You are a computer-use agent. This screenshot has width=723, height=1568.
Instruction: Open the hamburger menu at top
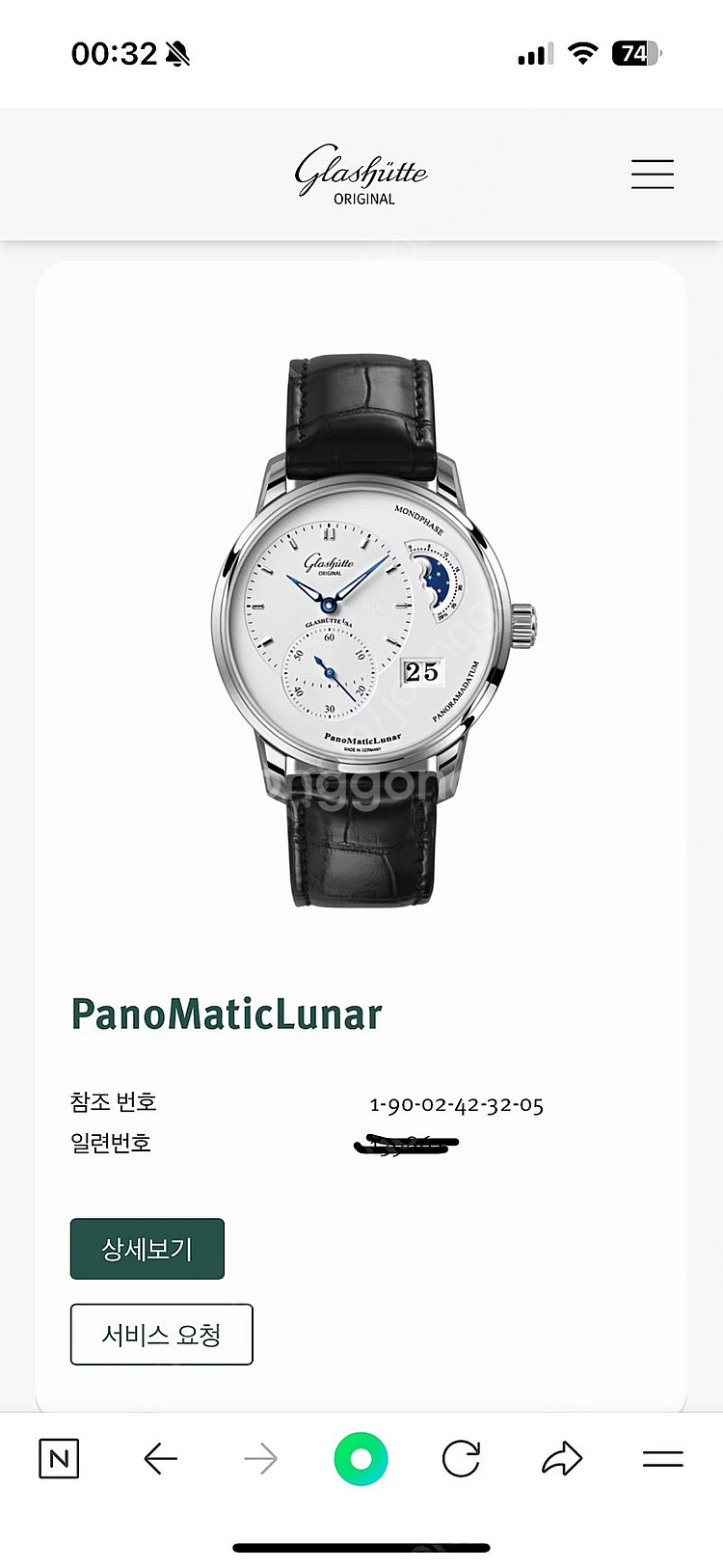[652, 174]
